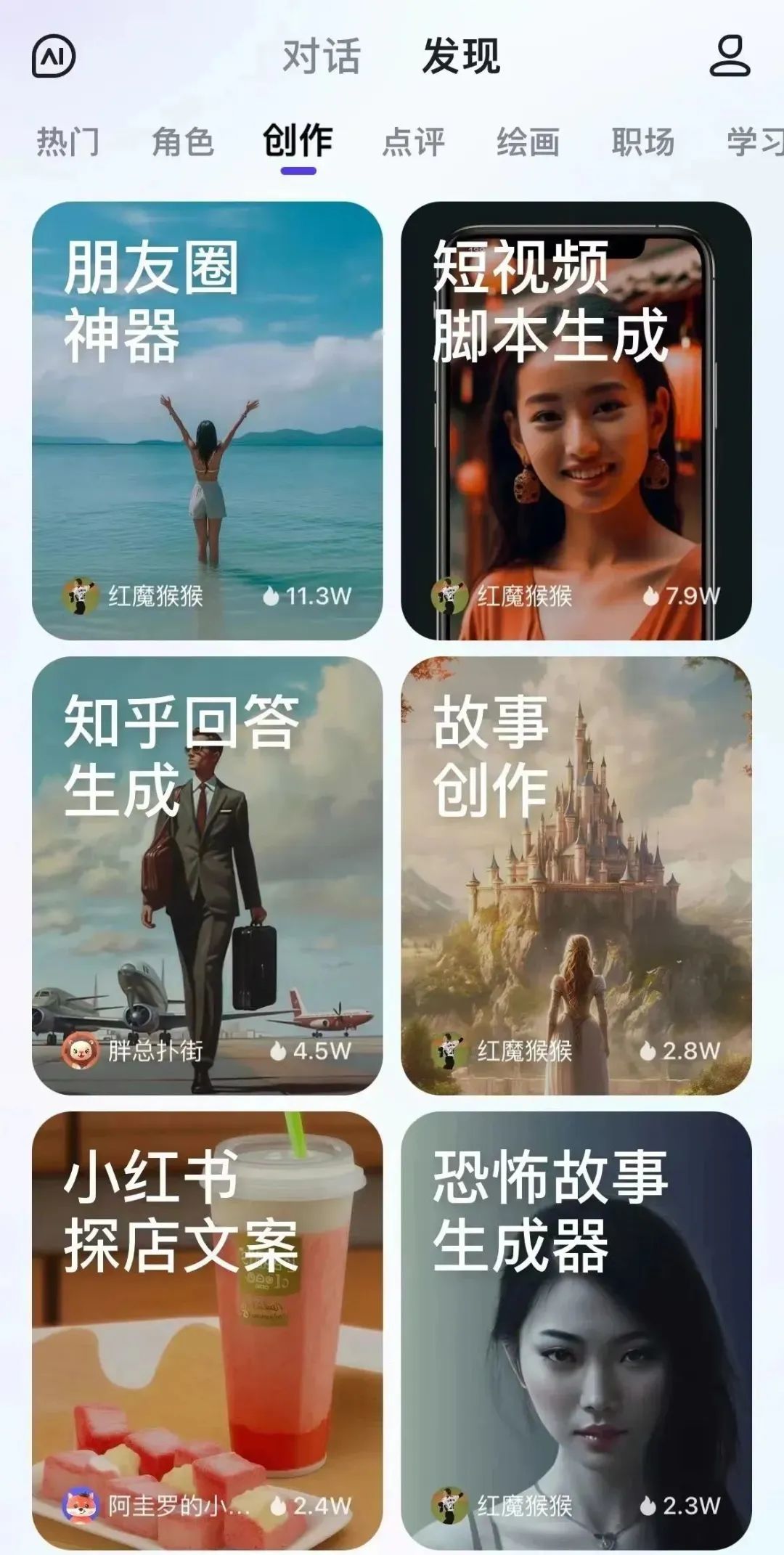
Task: Open the user profile icon
Action: 729,56
